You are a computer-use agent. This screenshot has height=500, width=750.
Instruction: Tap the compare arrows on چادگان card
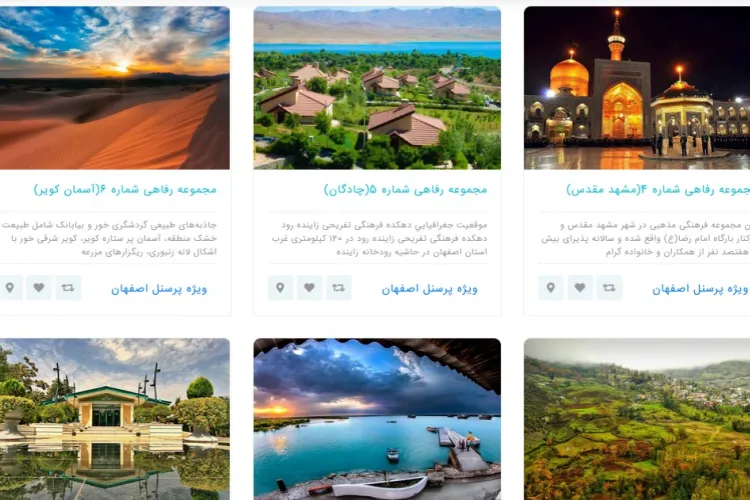click(x=339, y=288)
